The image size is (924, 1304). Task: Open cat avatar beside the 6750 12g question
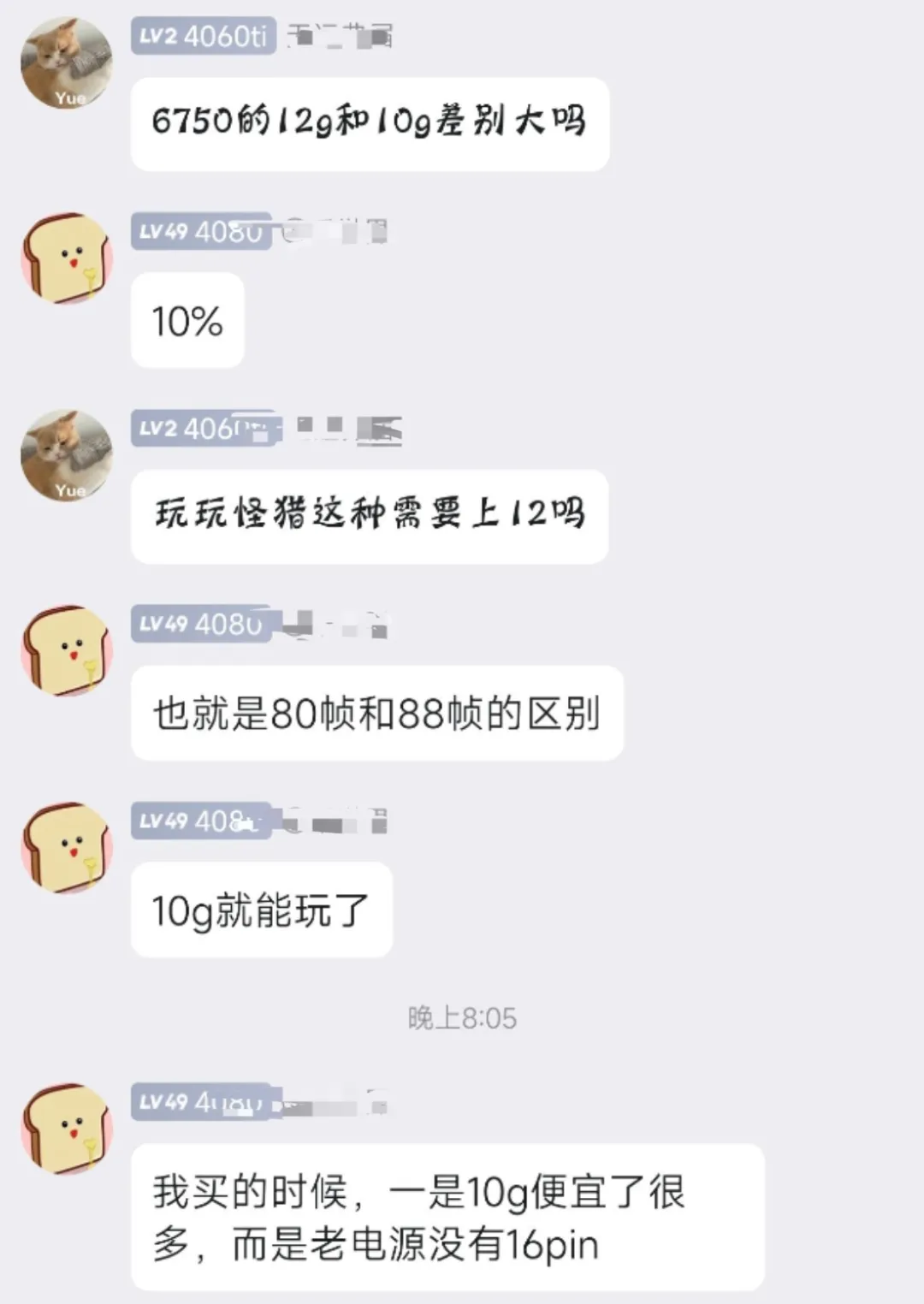(x=67, y=62)
